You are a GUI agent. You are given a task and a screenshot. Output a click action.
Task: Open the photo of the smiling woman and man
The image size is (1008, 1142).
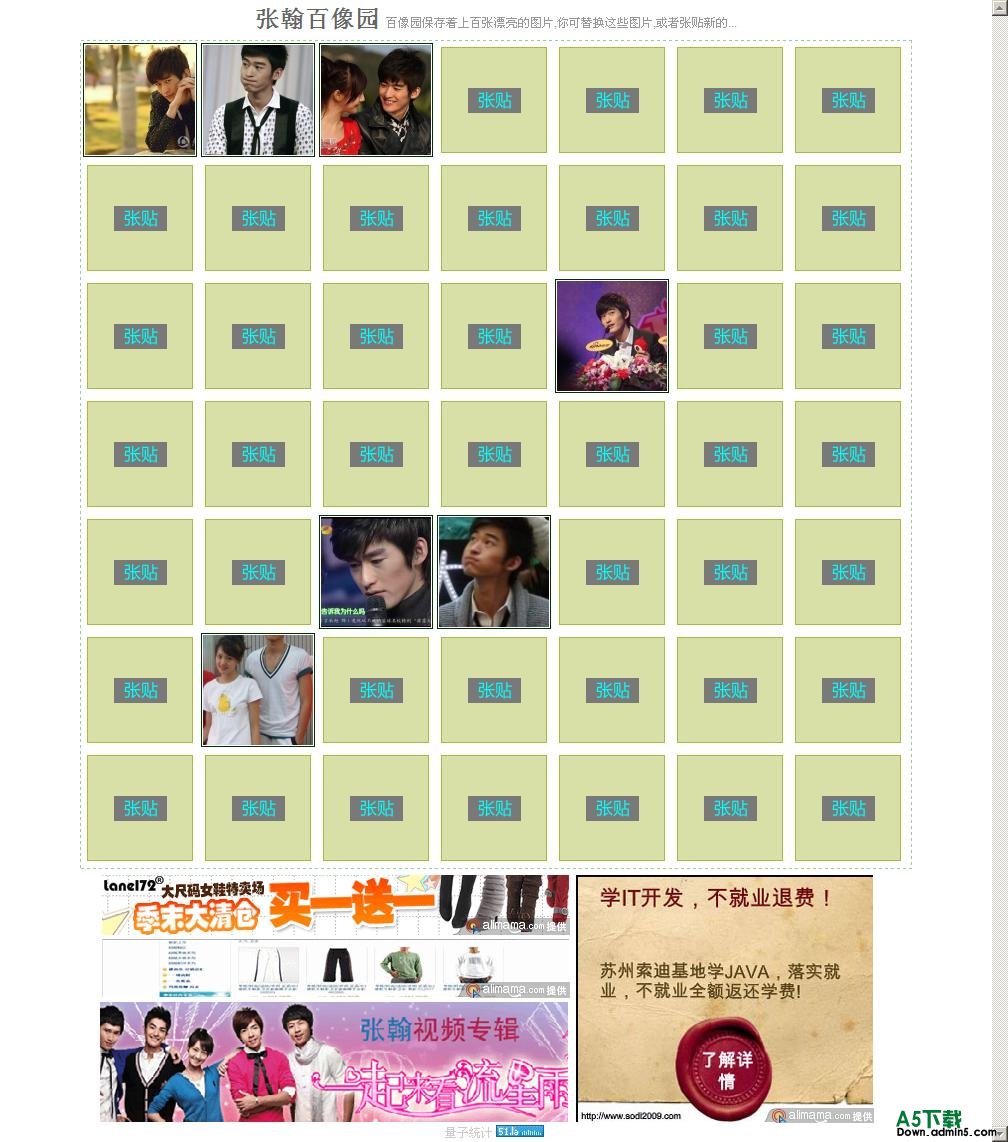(x=376, y=100)
